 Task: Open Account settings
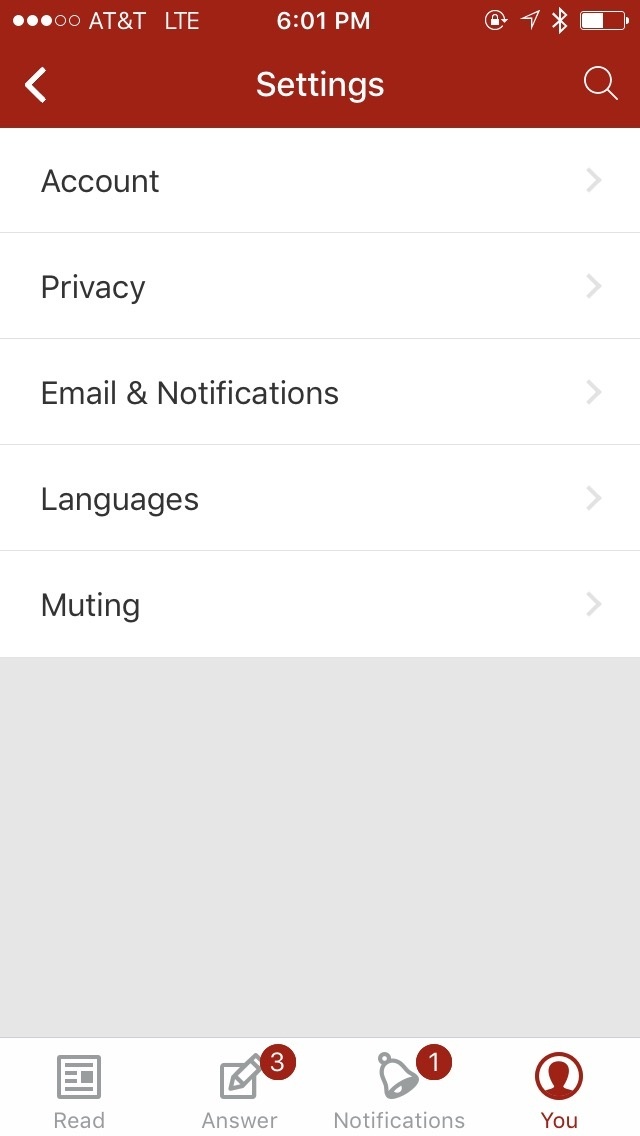coord(320,181)
